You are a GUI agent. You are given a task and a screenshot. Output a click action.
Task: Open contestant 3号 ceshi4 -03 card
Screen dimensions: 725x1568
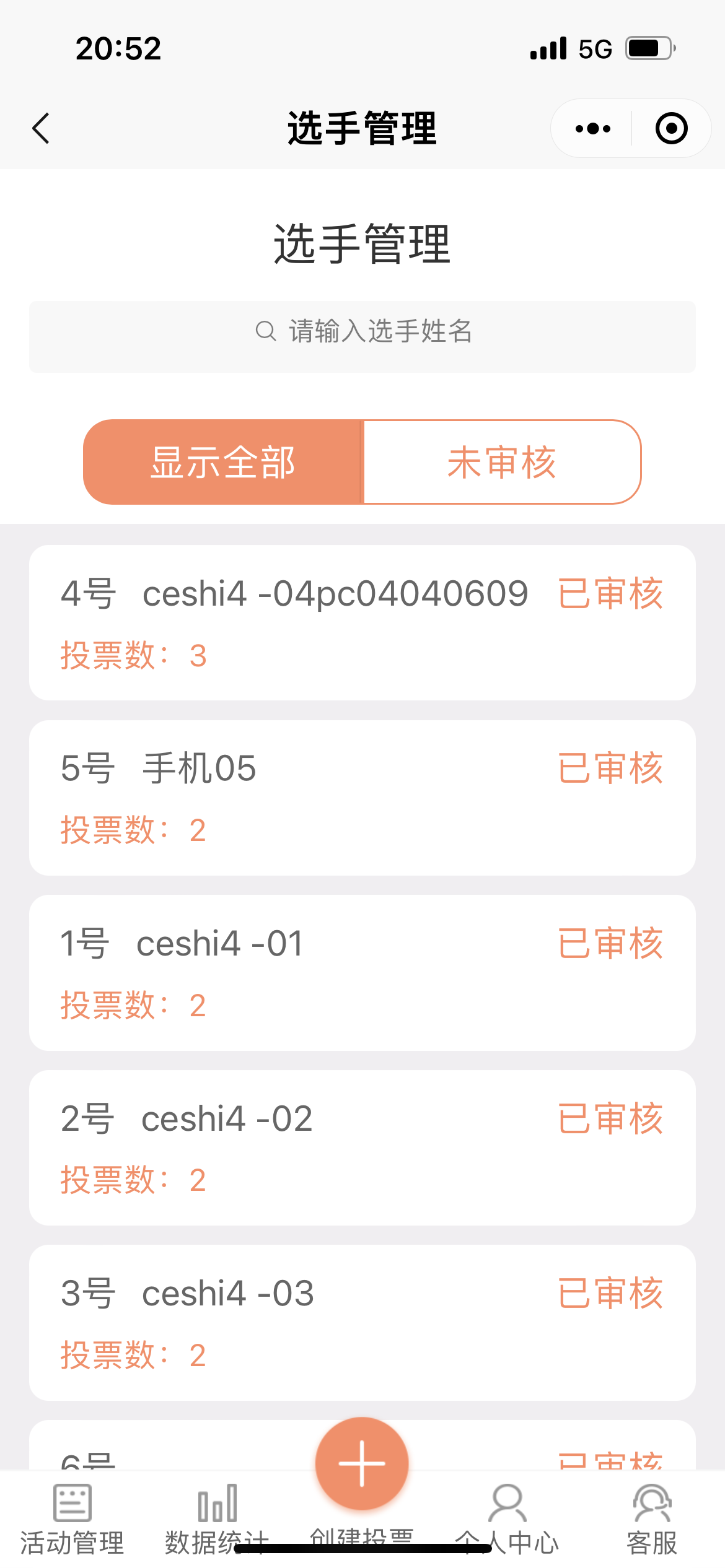(362, 1322)
